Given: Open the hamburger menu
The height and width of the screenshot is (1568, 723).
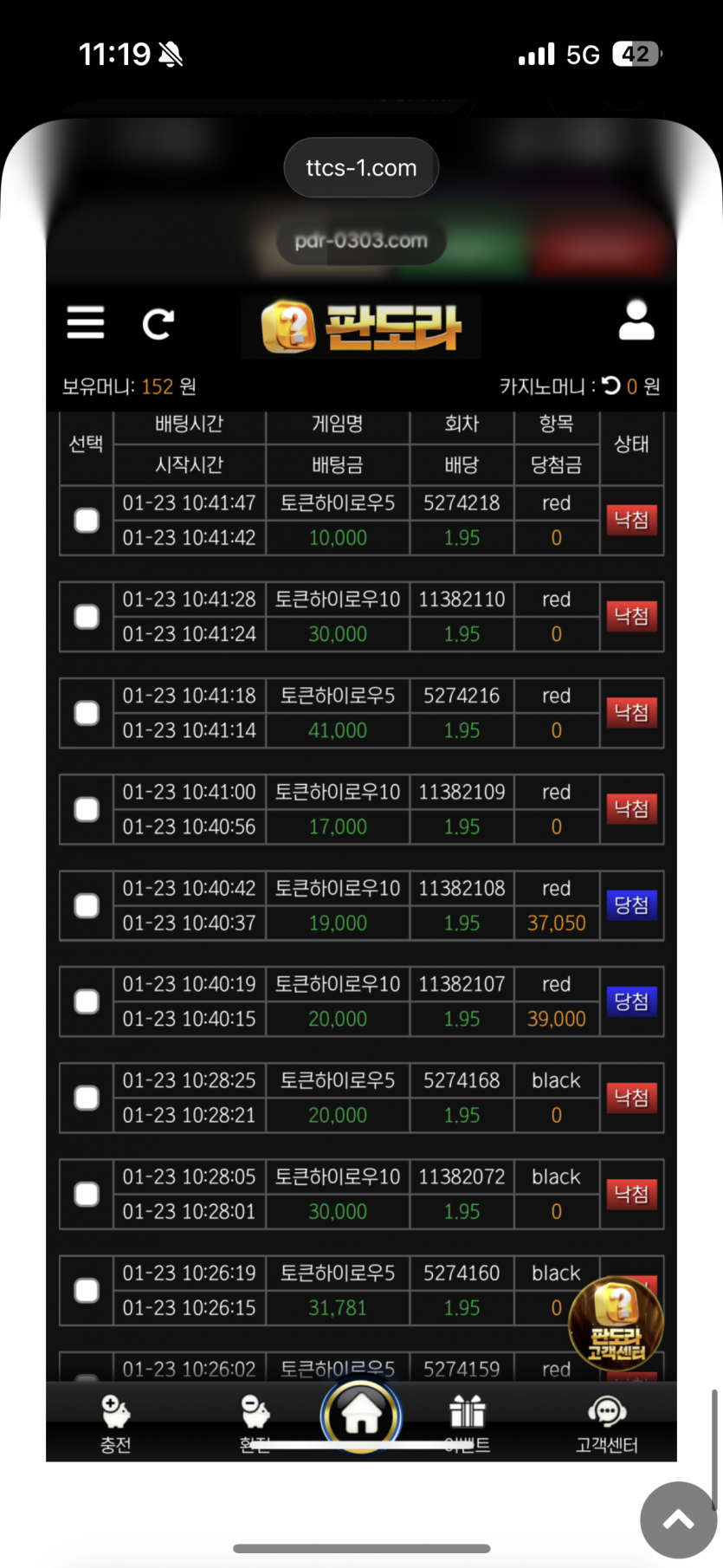Looking at the screenshot, I should (86, 322).
